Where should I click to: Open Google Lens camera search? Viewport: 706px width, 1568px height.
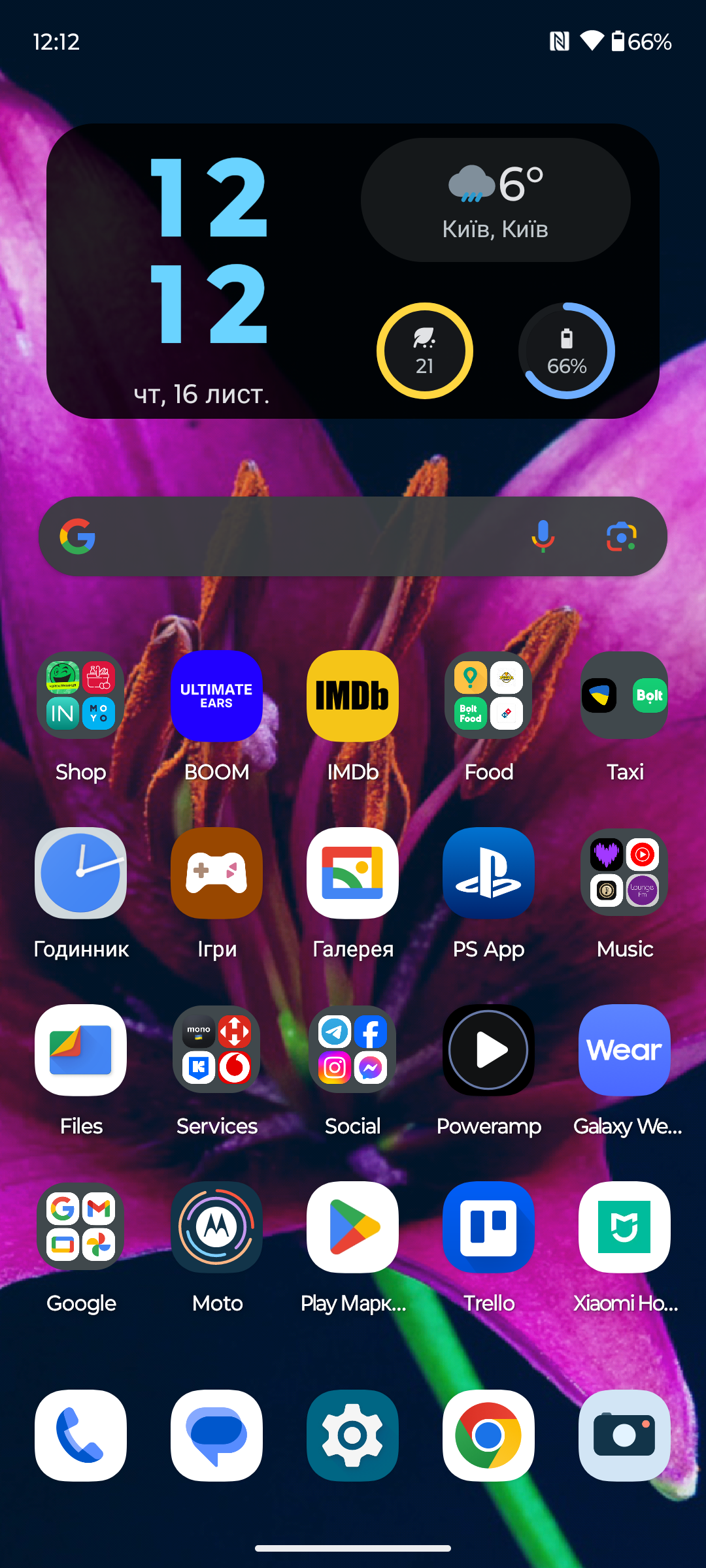[621, 537]
